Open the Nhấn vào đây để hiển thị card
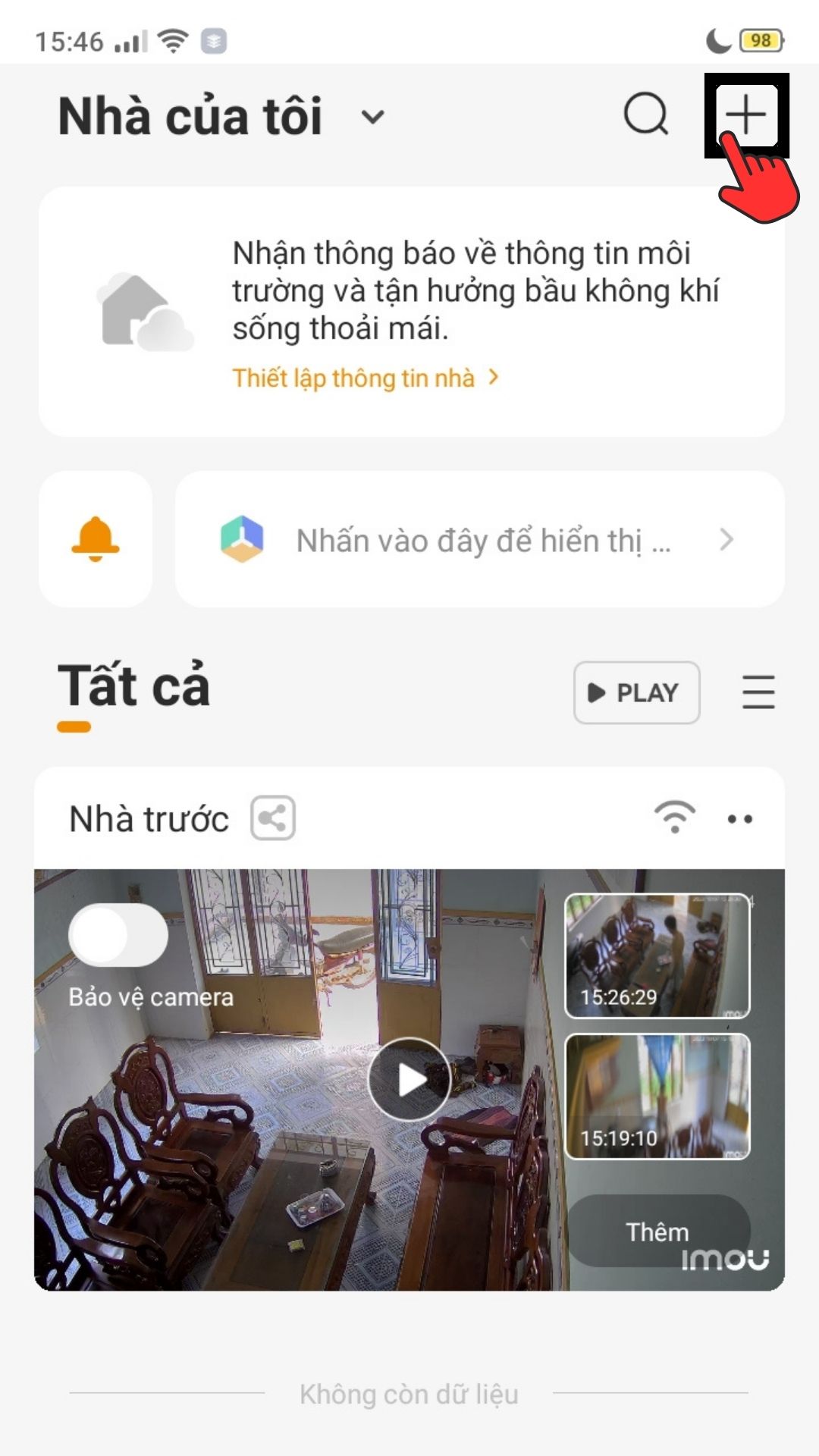 479,540
